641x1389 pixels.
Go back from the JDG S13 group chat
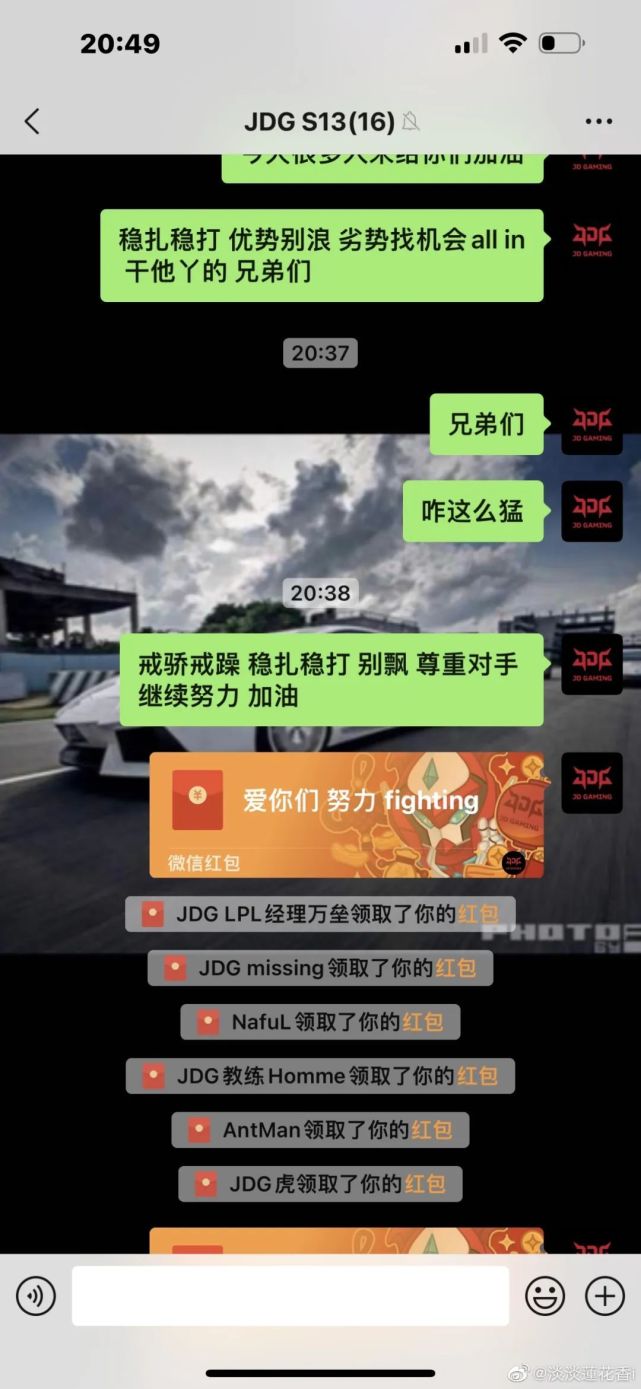point(32,122)
